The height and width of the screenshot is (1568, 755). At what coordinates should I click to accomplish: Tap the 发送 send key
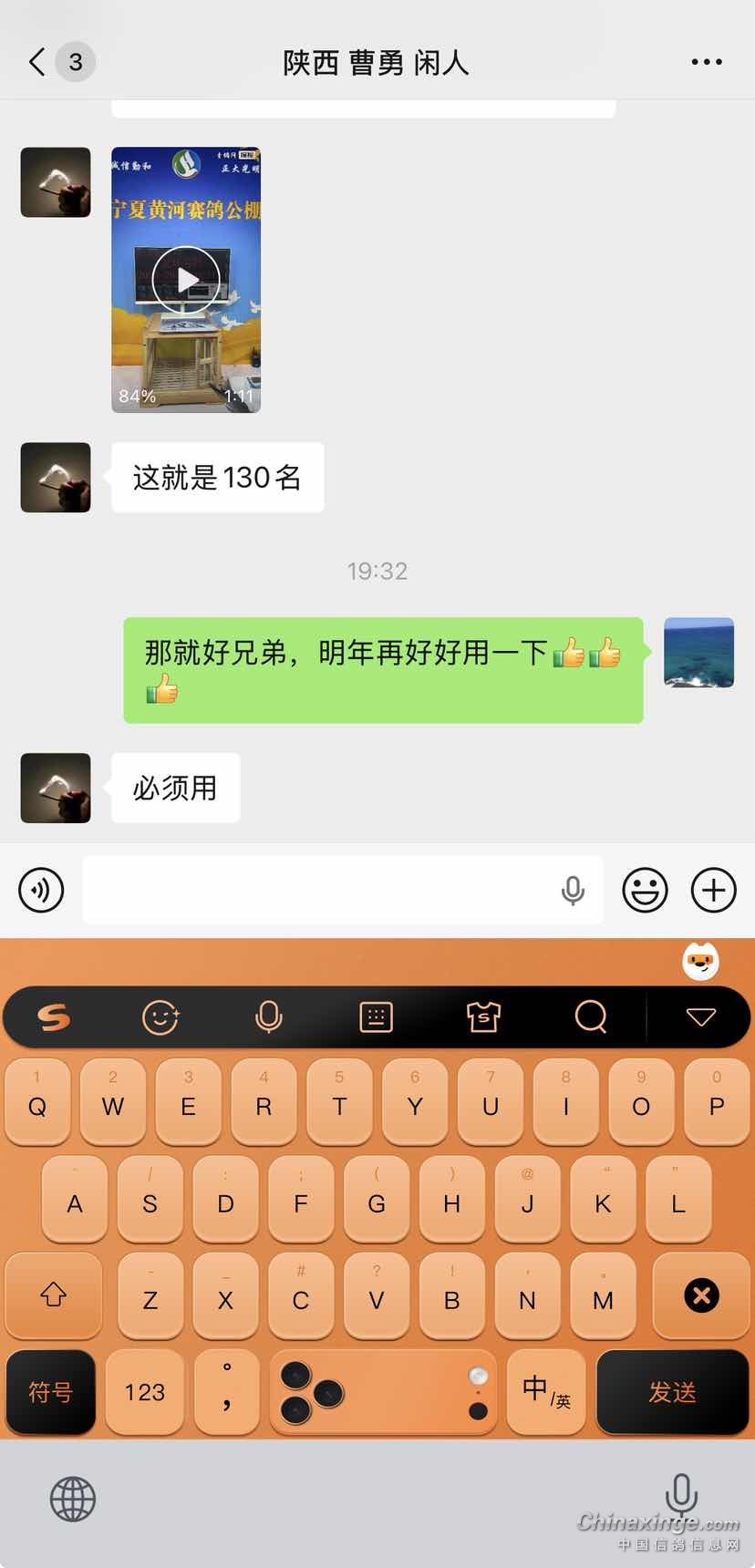(673, 1392)
